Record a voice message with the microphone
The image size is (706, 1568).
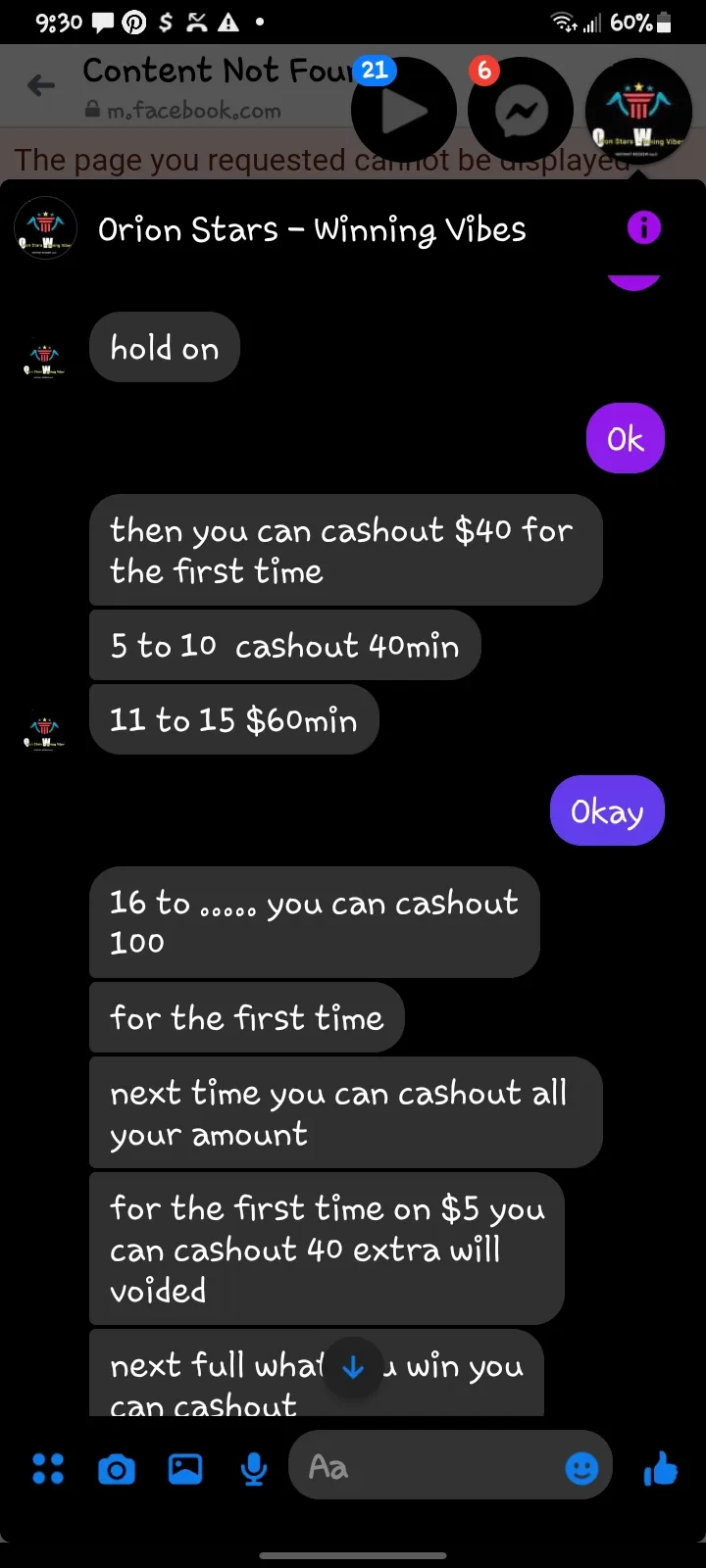[254, 1469]
